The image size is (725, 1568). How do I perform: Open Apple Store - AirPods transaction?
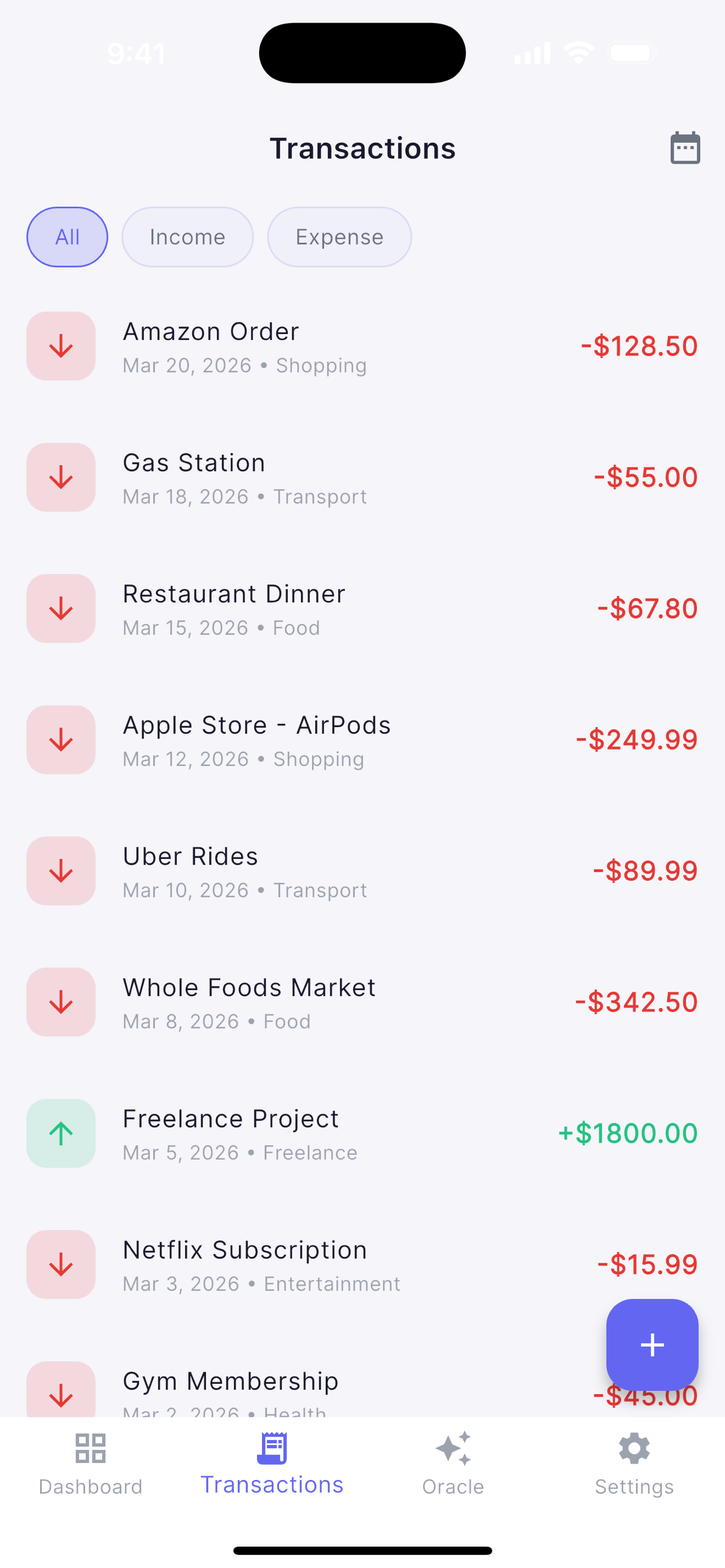coord(362,740)
